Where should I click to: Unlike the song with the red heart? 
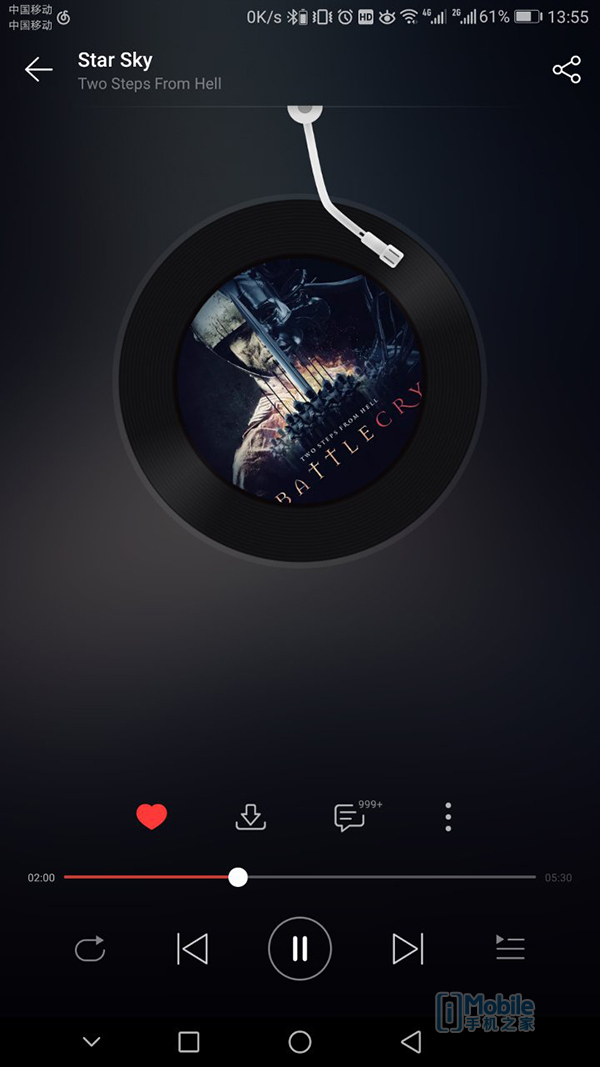click(x=151, y=817)
